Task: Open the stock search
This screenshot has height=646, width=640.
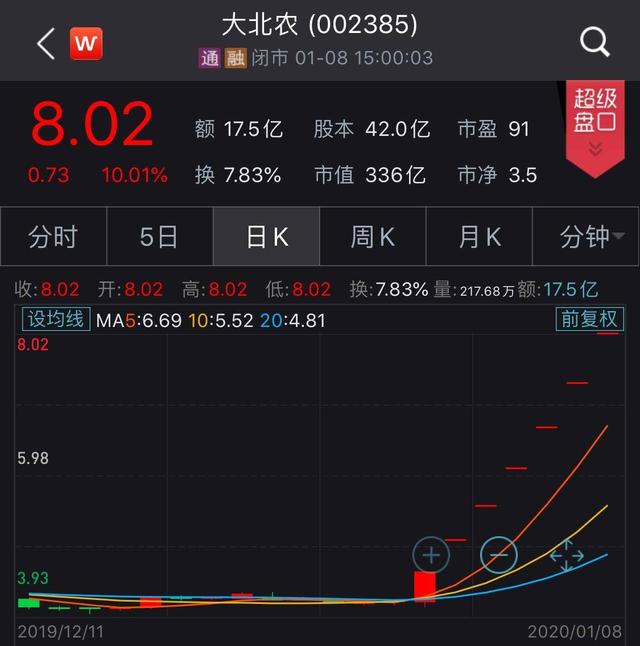Action: pyautogui.click(x=595, y=42)
